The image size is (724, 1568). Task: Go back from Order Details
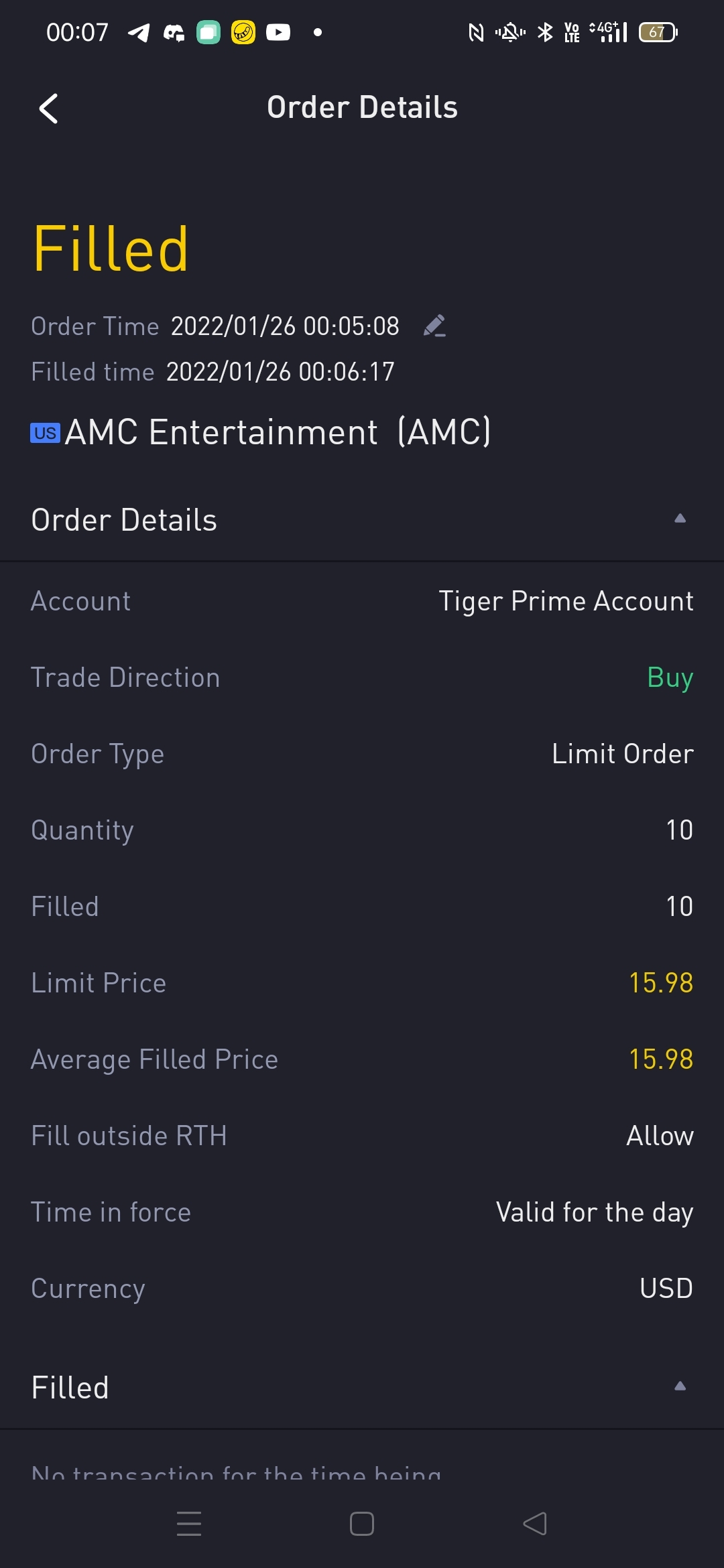tap(48, 109)
